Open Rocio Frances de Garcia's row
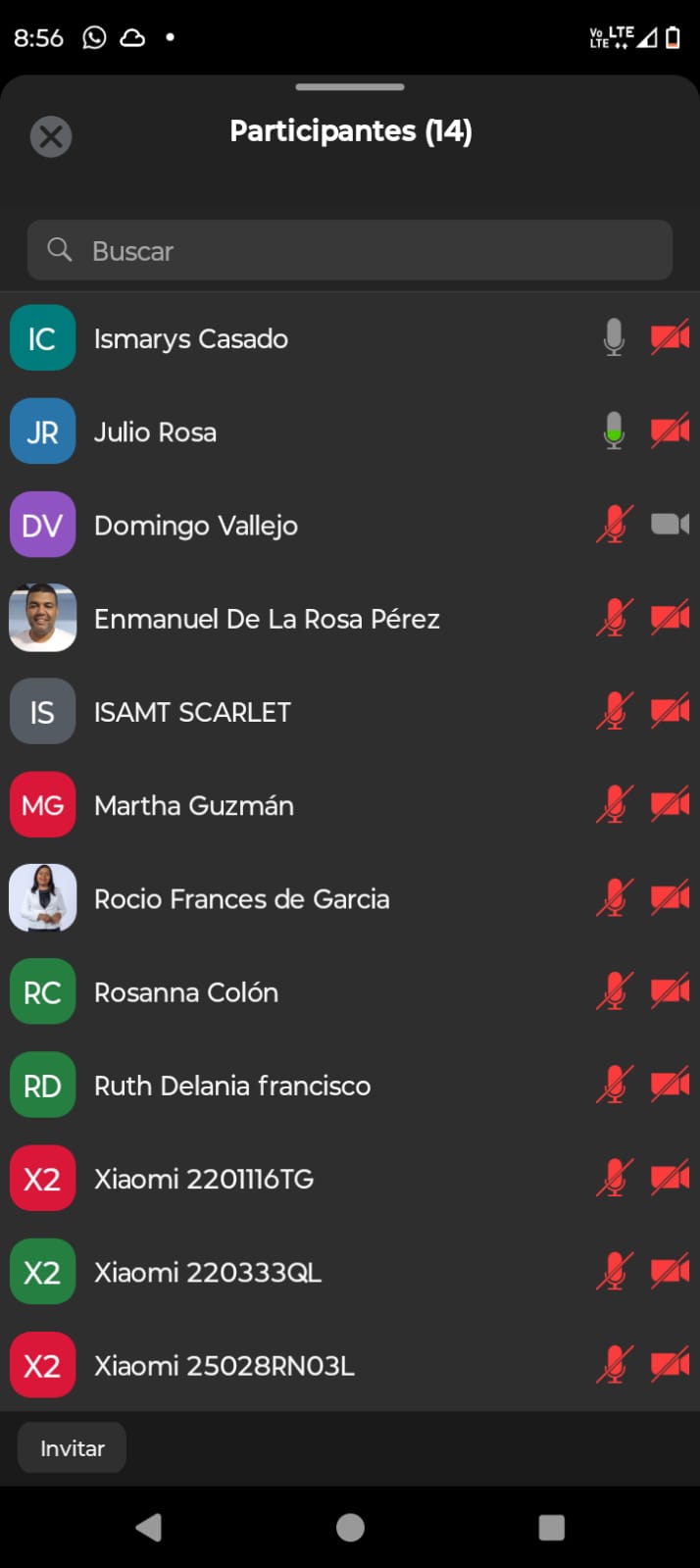This screenshot has width=700, height=1568. point(241,899)
